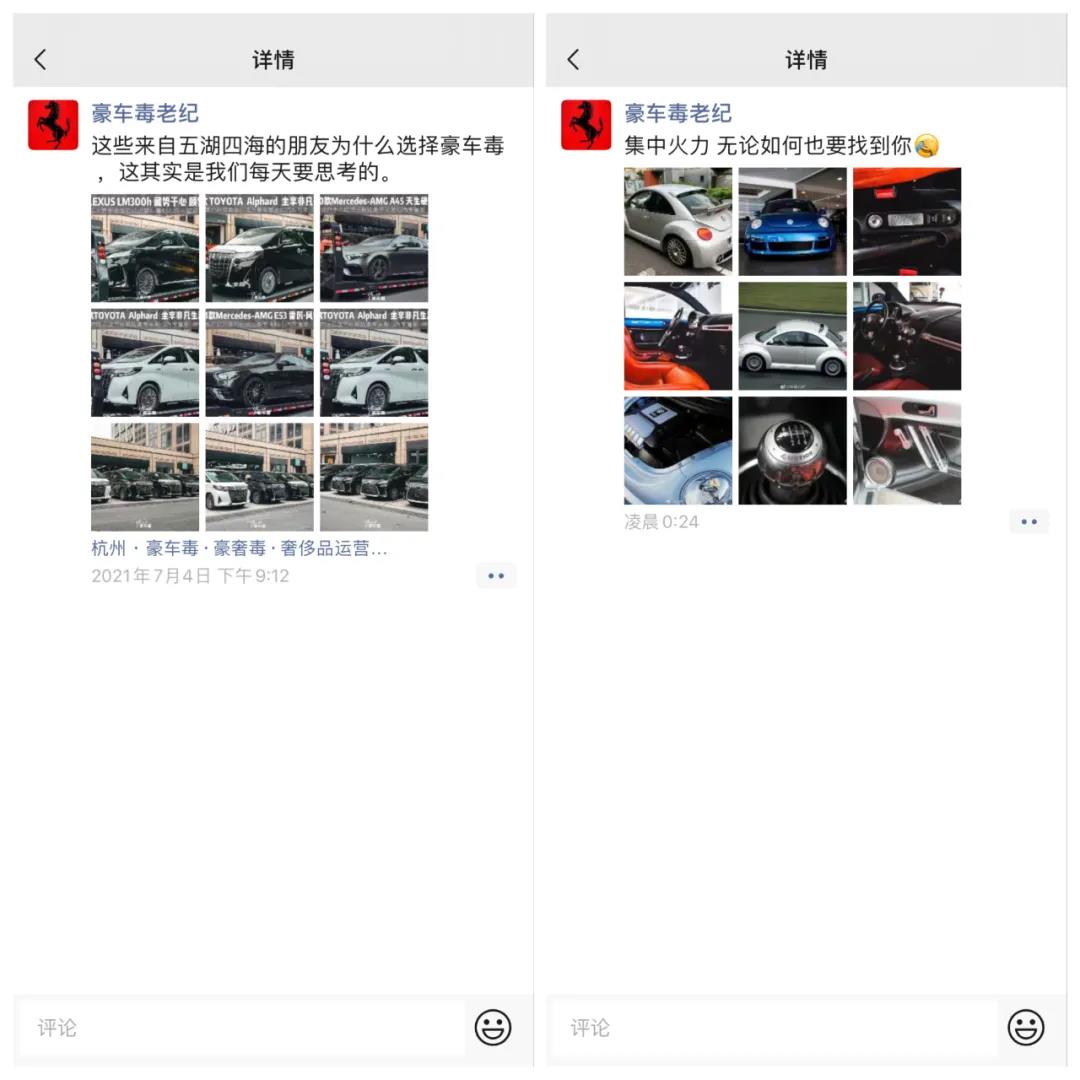
Task: Open the 豪车毒老纪 name above the 集中火力 post
Action: click(x=677, y=113)
